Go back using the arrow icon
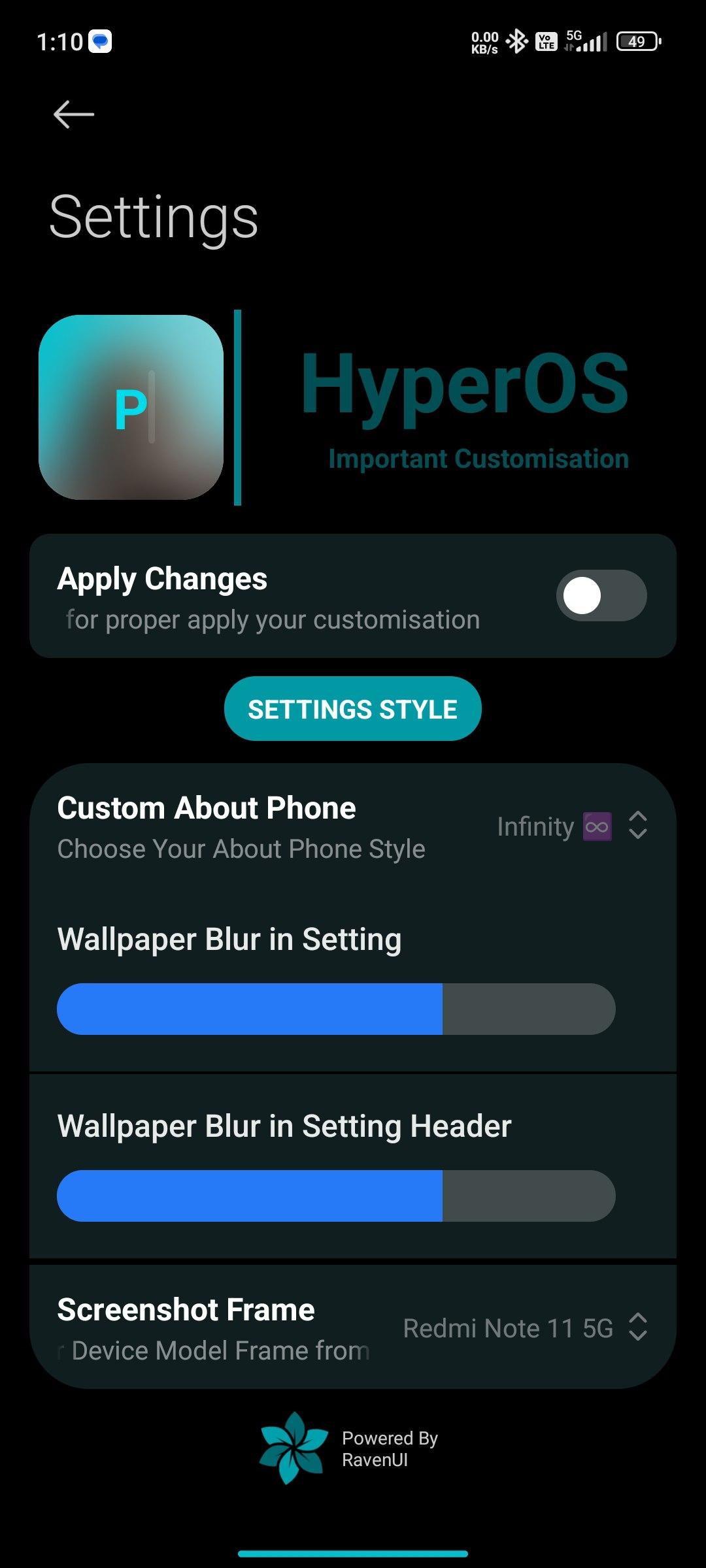The height and width of the screenshot is (1568, 706). pos(74,114)
